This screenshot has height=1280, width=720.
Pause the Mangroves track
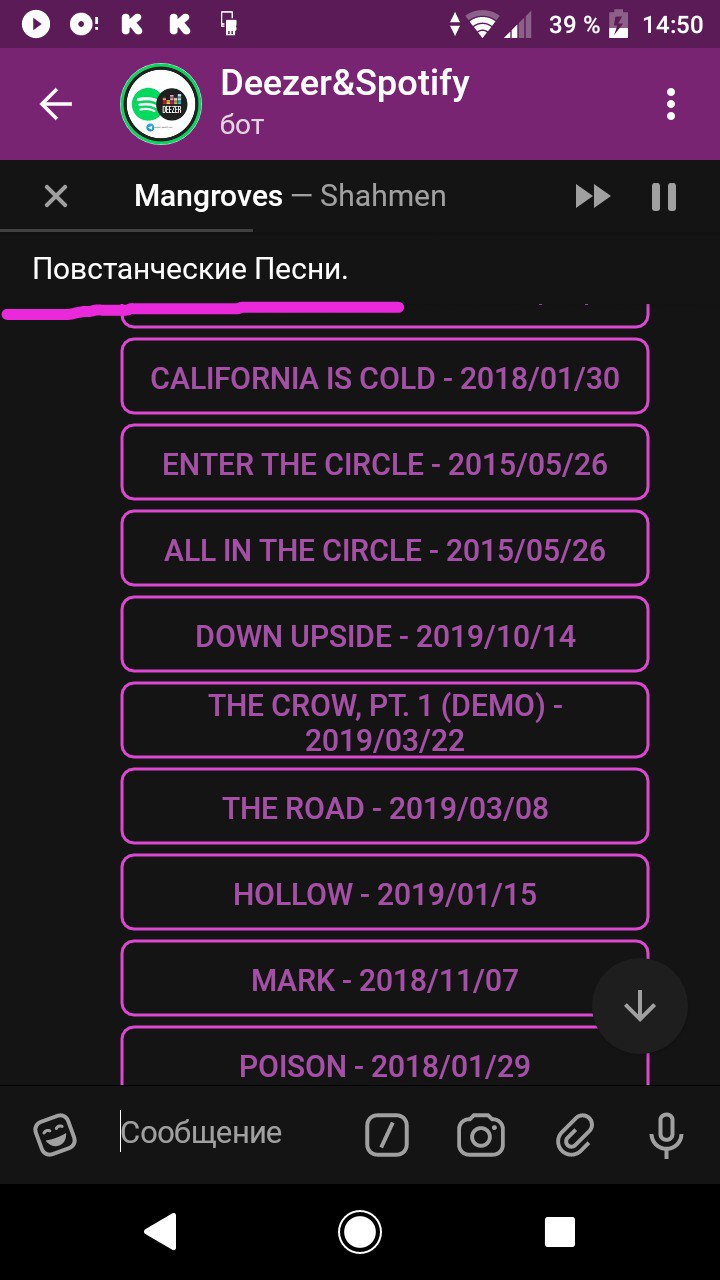coord(664,196)
